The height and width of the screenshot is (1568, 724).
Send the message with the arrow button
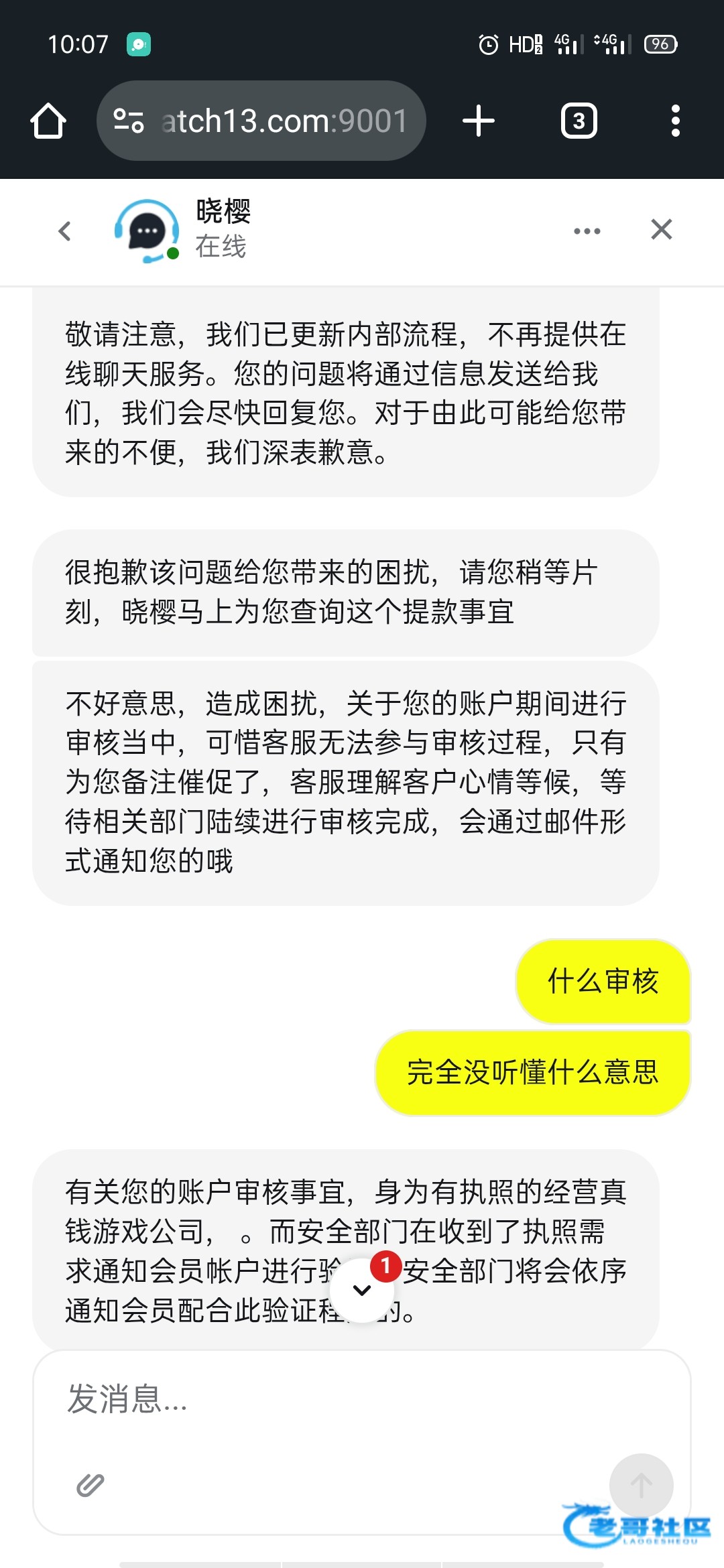coord(641,1485)
